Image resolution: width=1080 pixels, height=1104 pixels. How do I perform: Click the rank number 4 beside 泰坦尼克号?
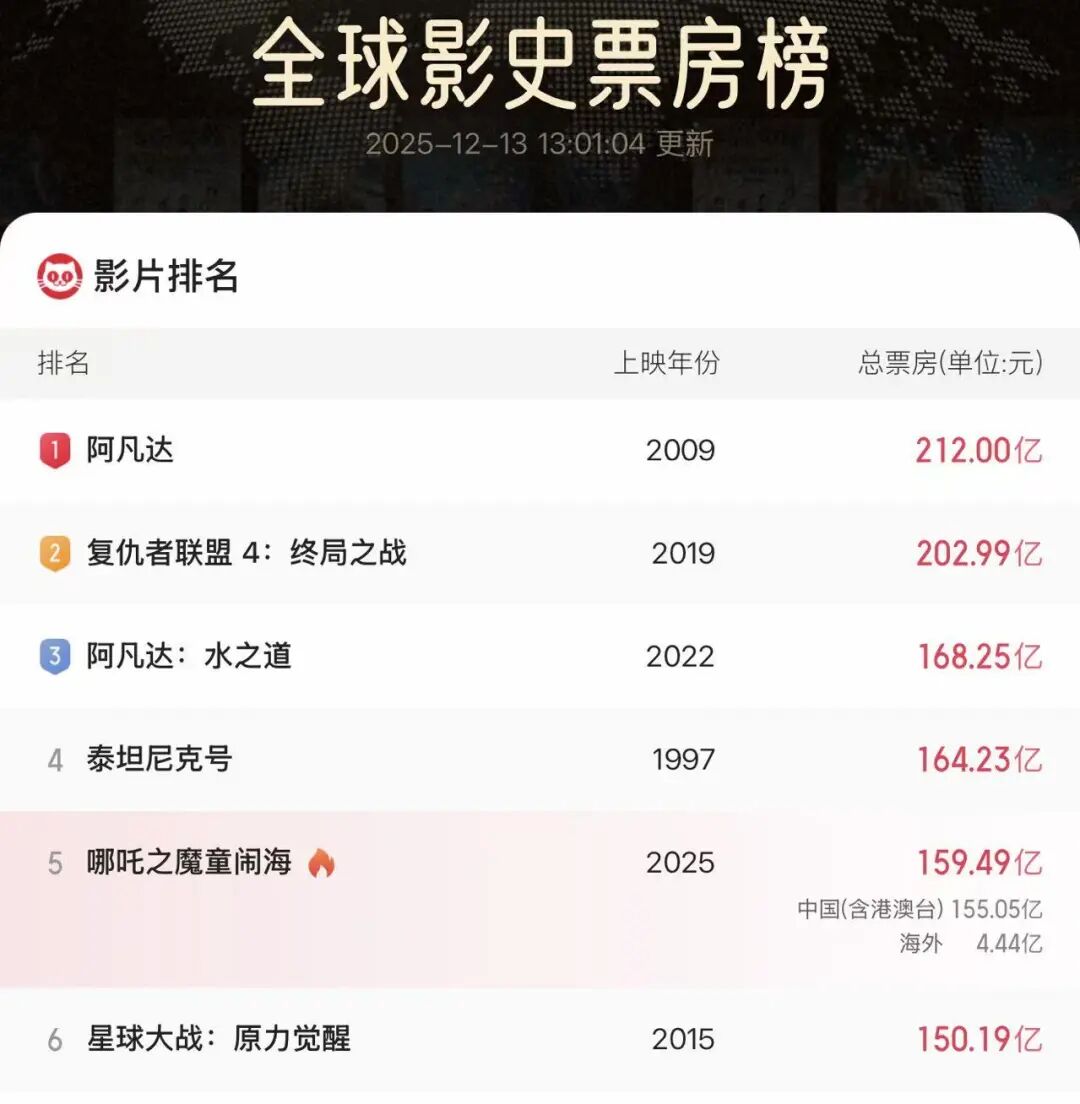click(54, 760)
